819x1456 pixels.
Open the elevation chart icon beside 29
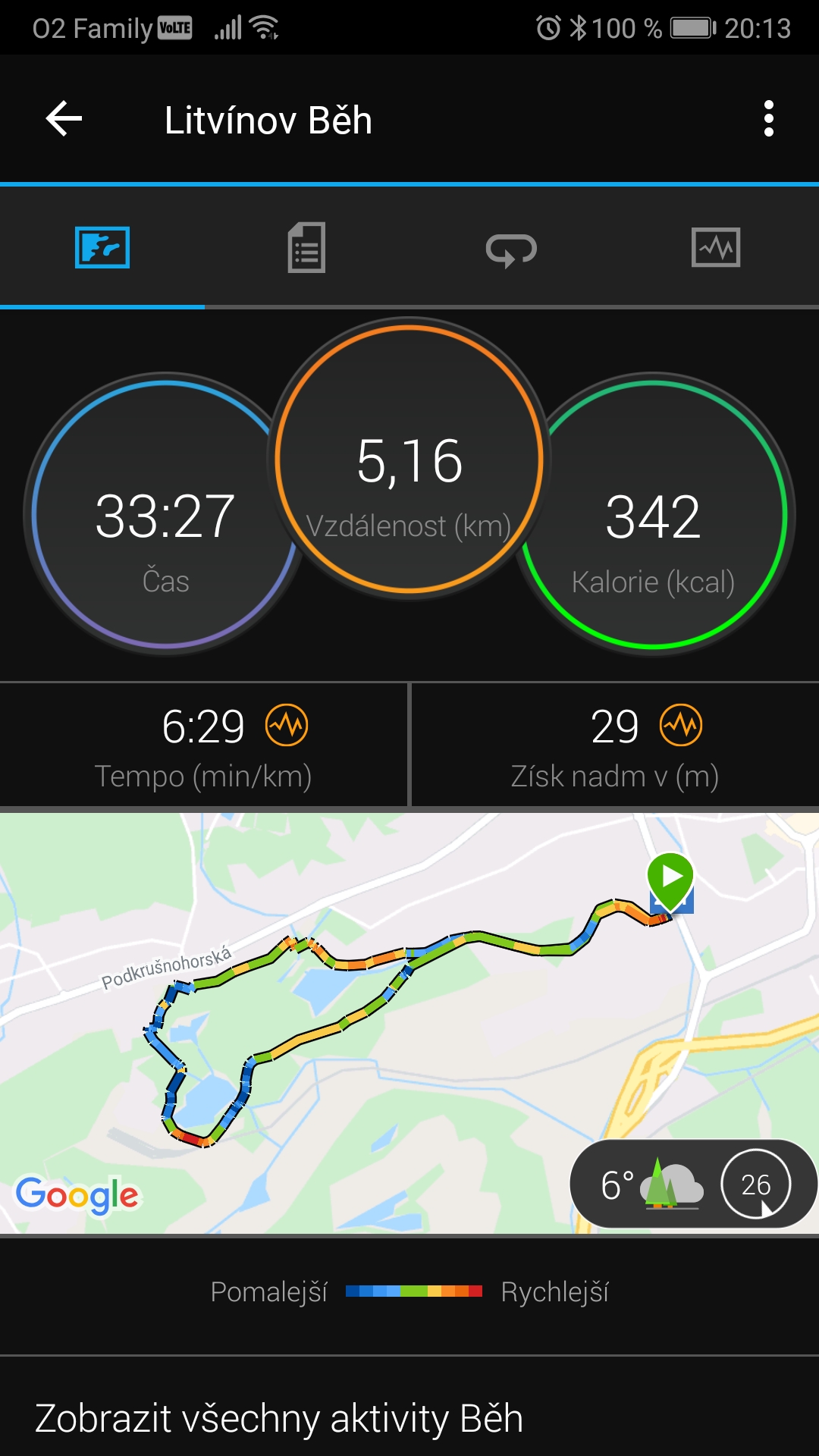pyautogui.click(x=681, y=725)
